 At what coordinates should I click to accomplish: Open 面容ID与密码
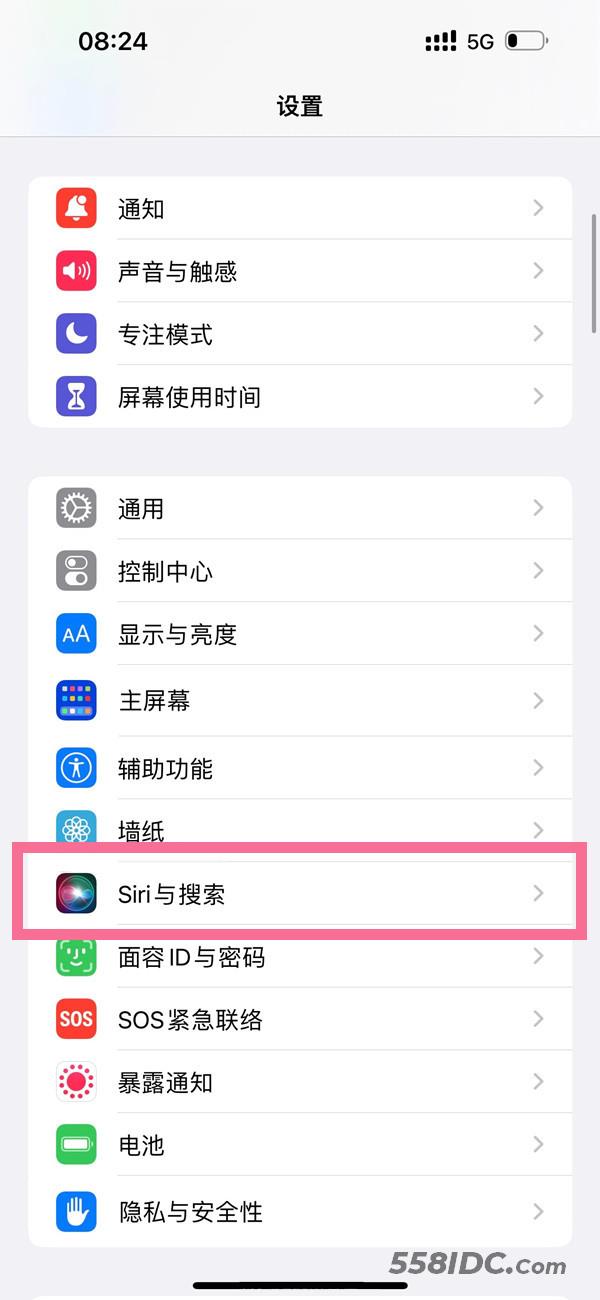point(300,957)
